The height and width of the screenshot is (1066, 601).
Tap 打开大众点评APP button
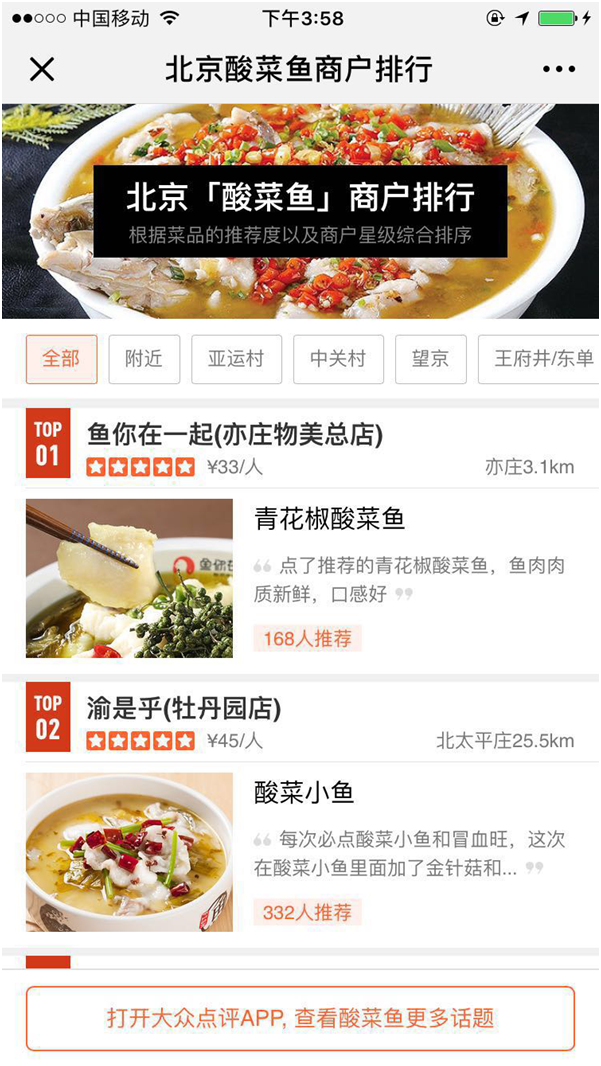pos(300,1018)
